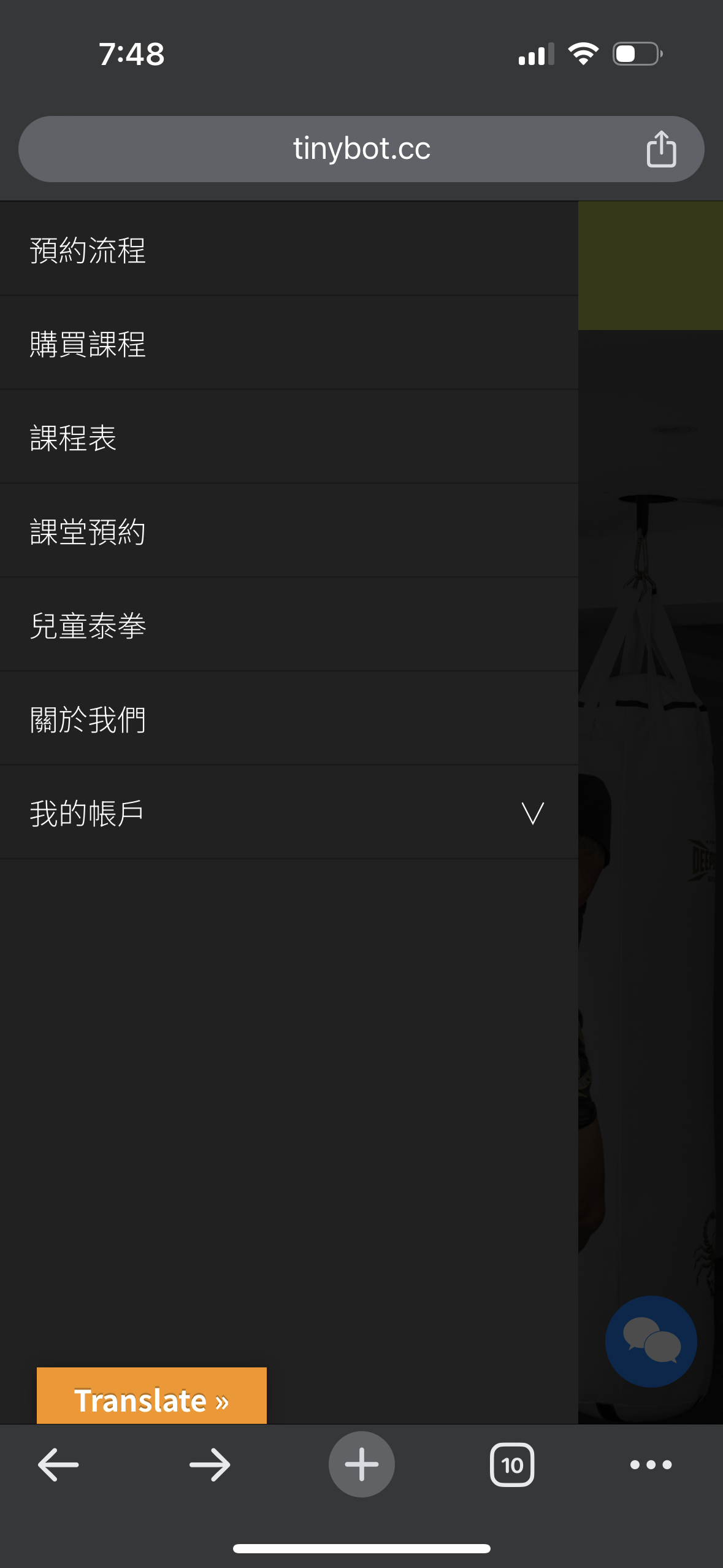Screen dimensions: 723x1568
Task: Go back to the previous page
Action: 58,1465
